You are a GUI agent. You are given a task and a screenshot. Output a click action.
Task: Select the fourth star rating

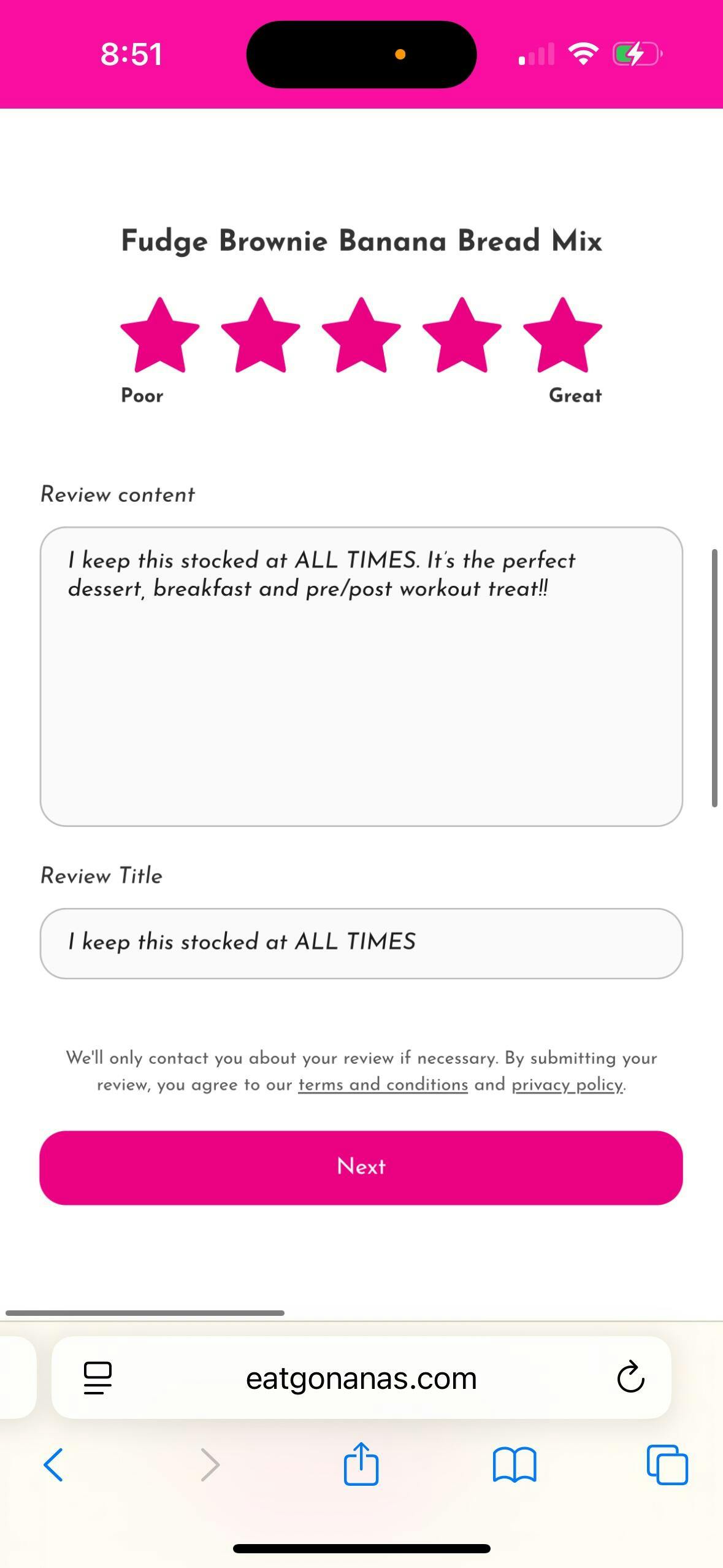pos(462,336)
